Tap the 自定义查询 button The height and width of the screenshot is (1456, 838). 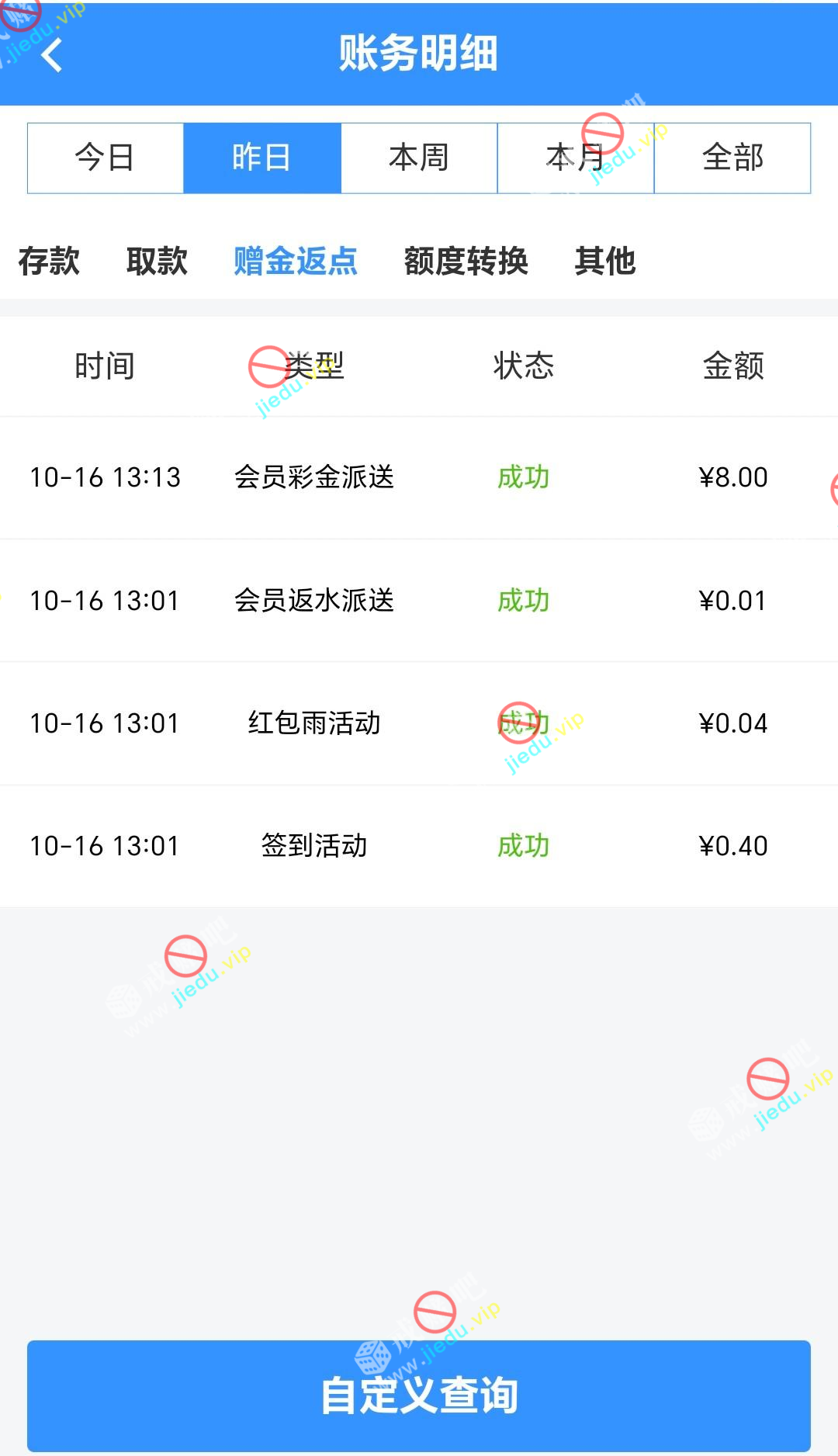(419, 1395)
